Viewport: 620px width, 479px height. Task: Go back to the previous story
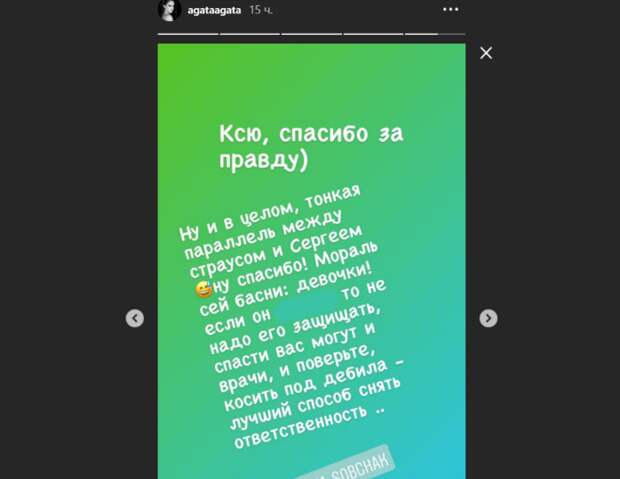(x=135, y=318)
